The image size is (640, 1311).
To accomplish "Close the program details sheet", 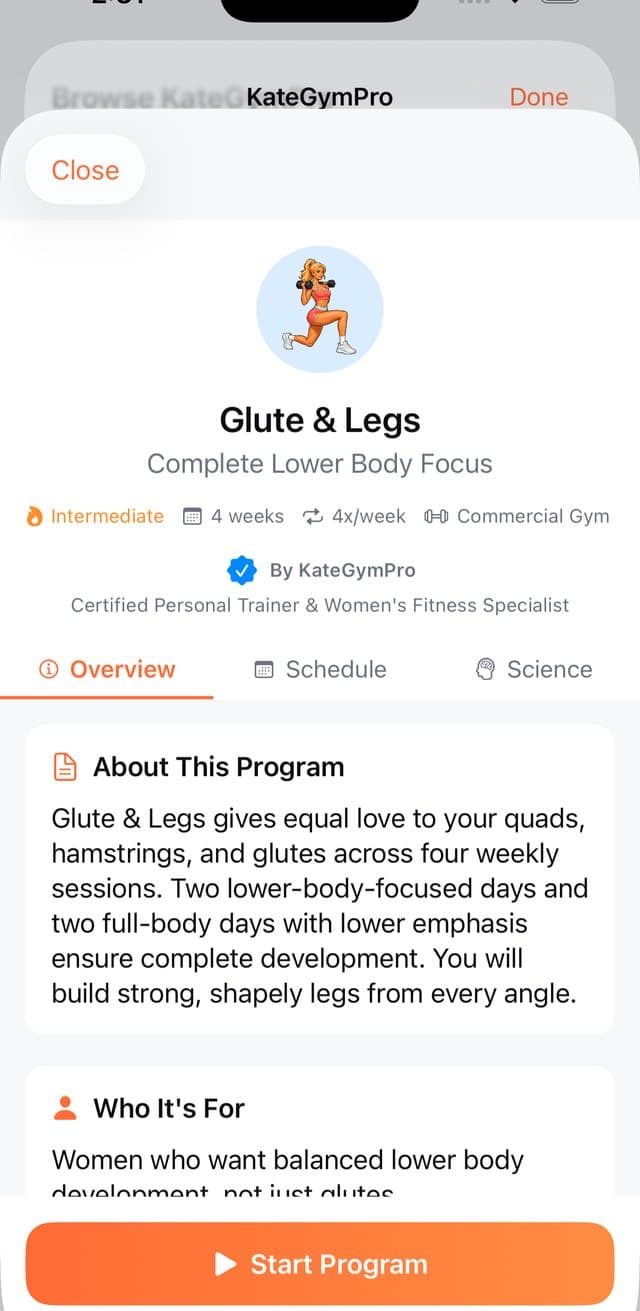I will point(85,170).
